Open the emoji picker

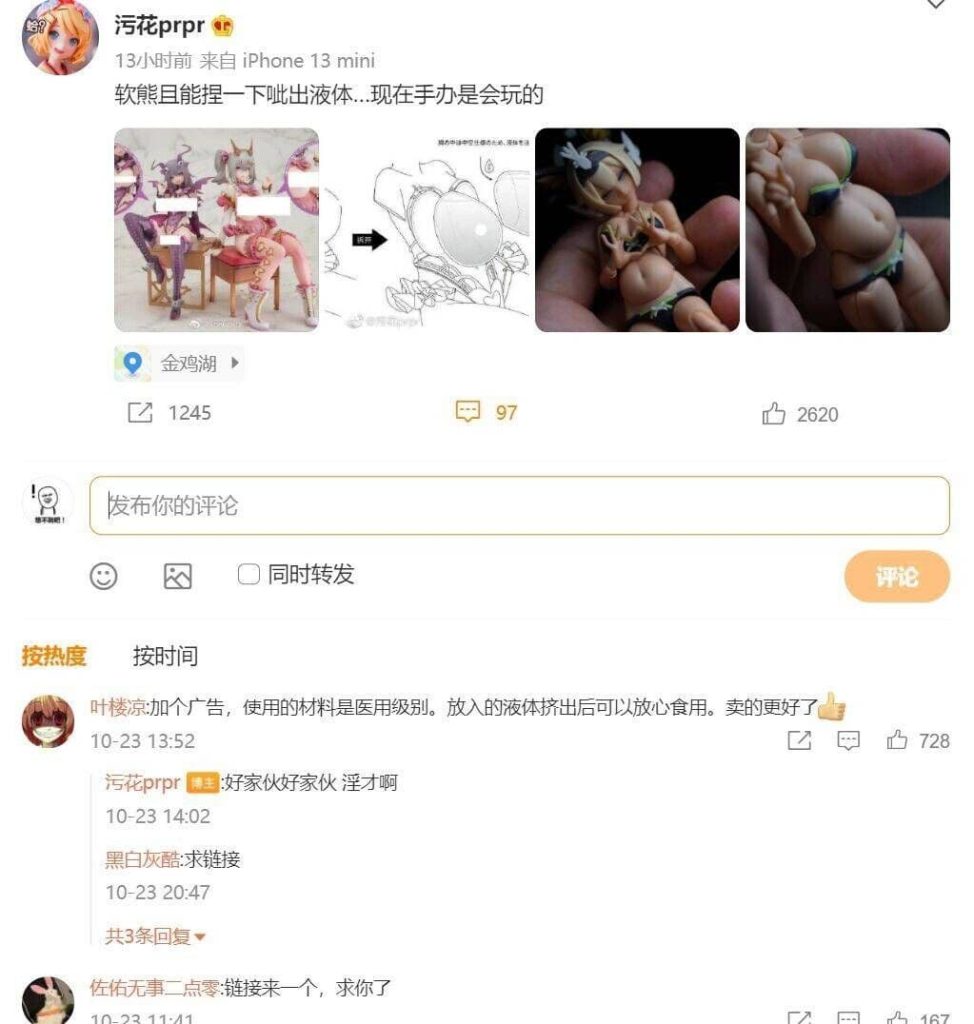(x=104, y=576)
